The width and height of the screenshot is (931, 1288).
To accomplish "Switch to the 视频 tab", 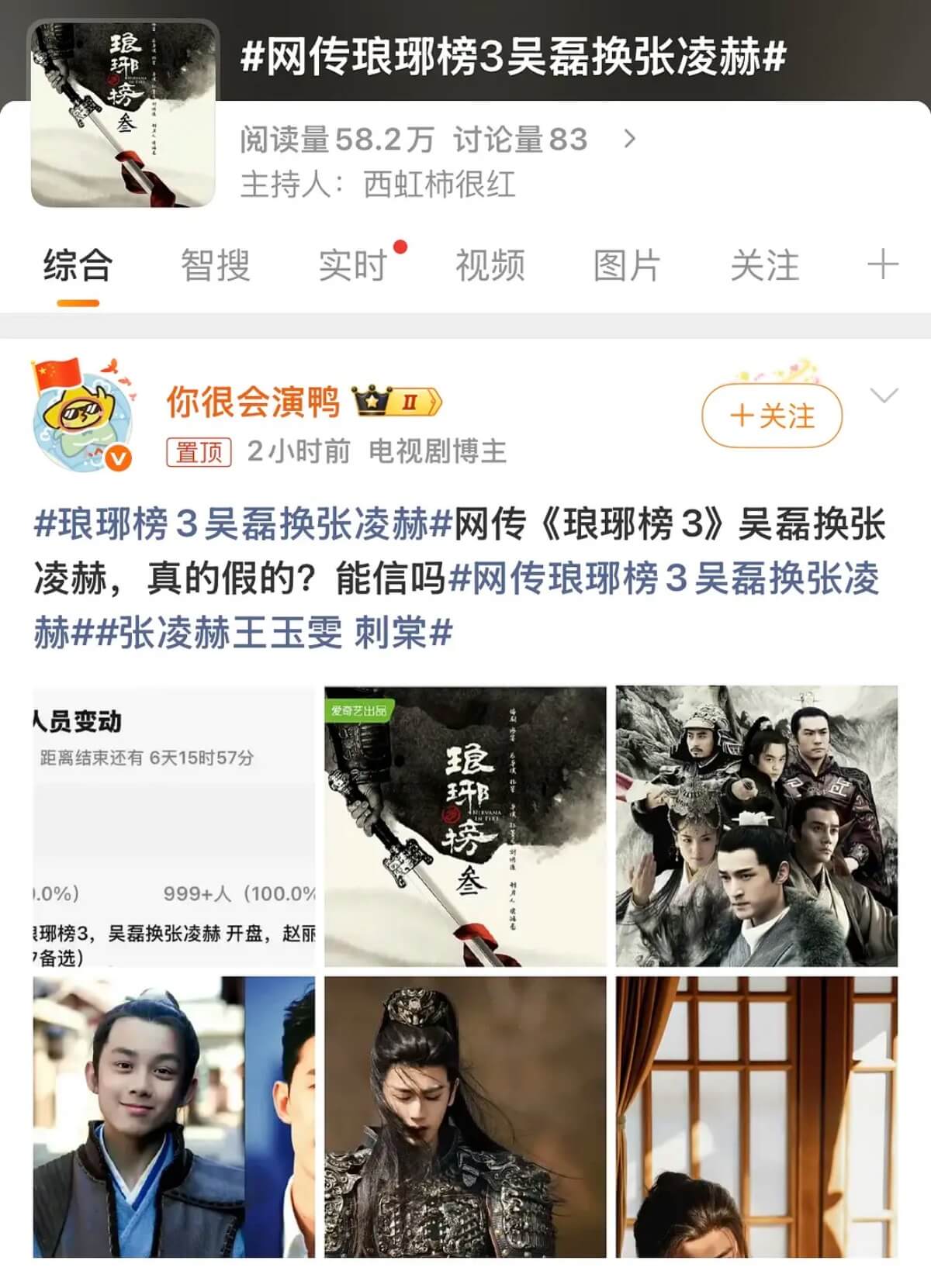I will (x=490, y=265).
